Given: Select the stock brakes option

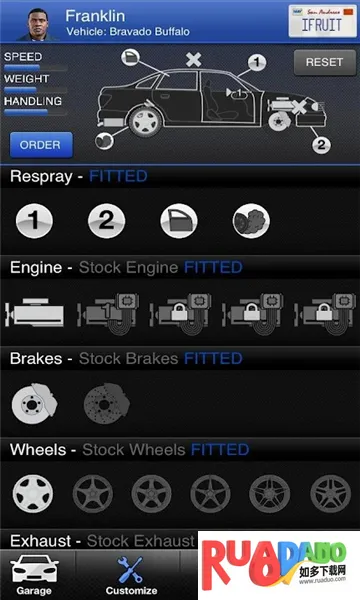Looking at the screenshot, I should point(34,403).
